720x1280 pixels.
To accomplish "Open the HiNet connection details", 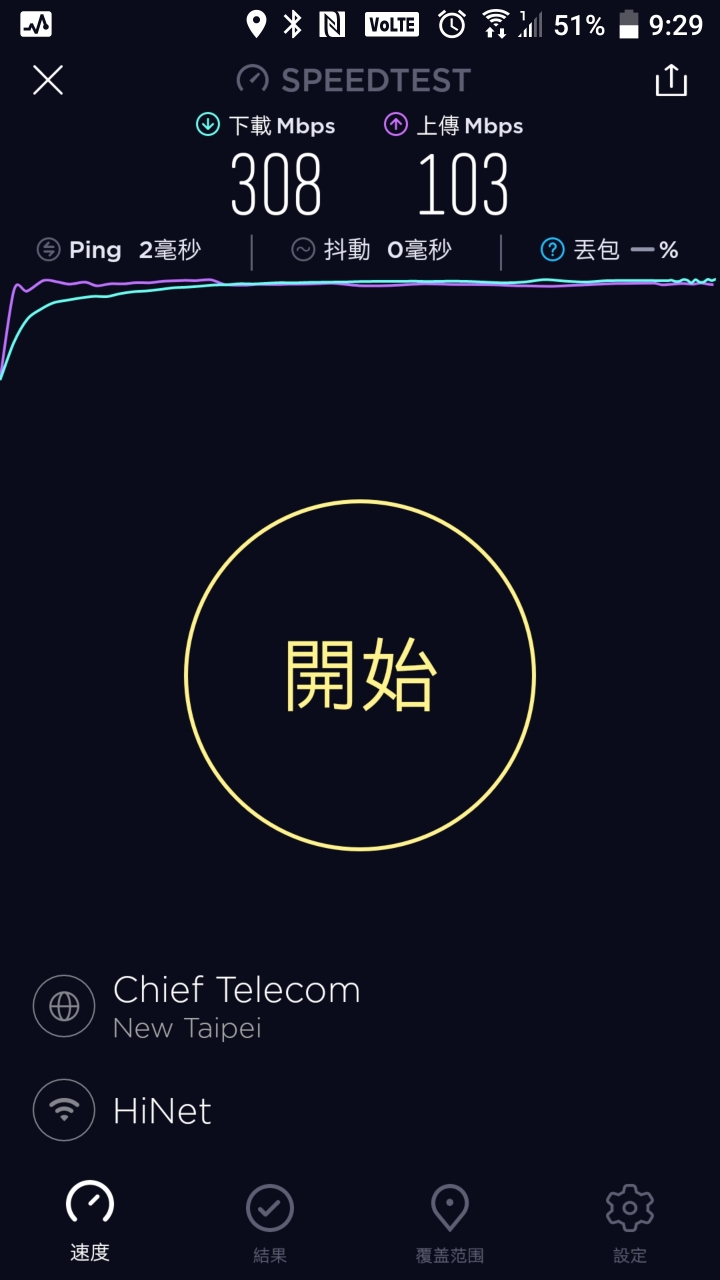I will (x=124, y=1110).
